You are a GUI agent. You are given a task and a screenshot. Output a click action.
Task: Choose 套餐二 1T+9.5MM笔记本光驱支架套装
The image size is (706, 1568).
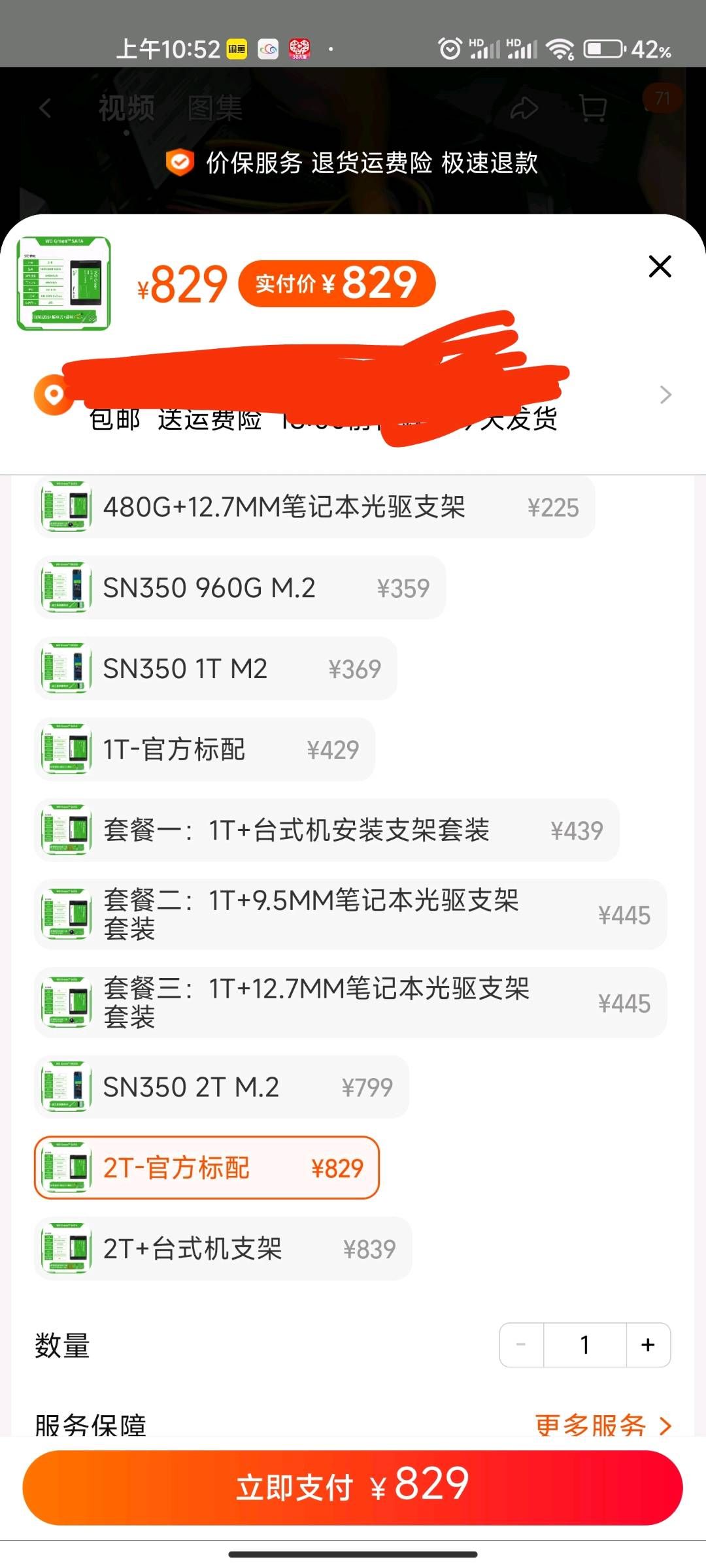350,915
